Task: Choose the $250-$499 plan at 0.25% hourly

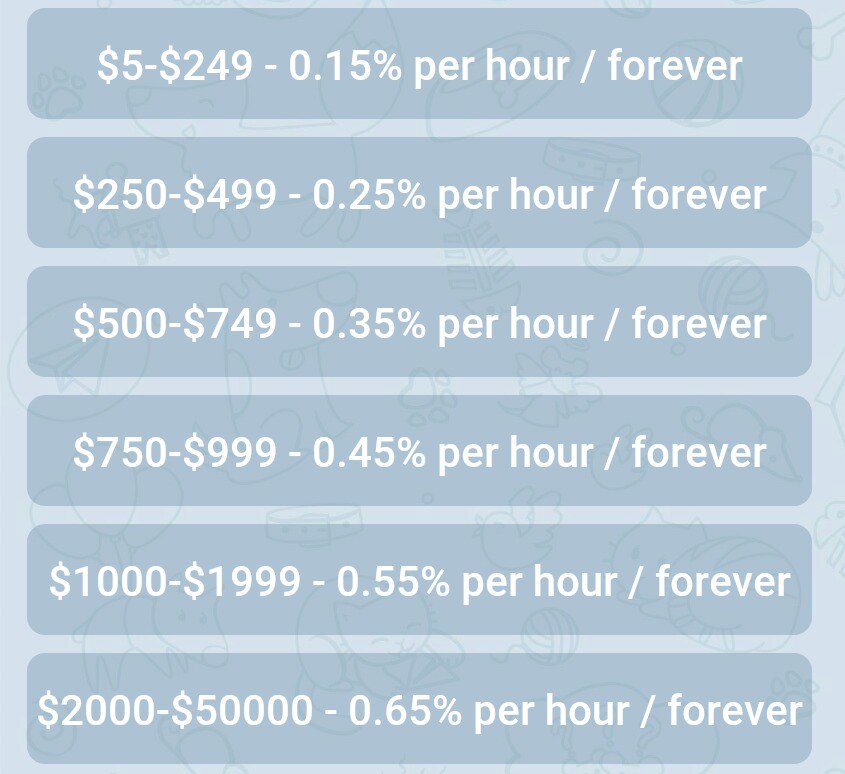Action: (419, 193)
